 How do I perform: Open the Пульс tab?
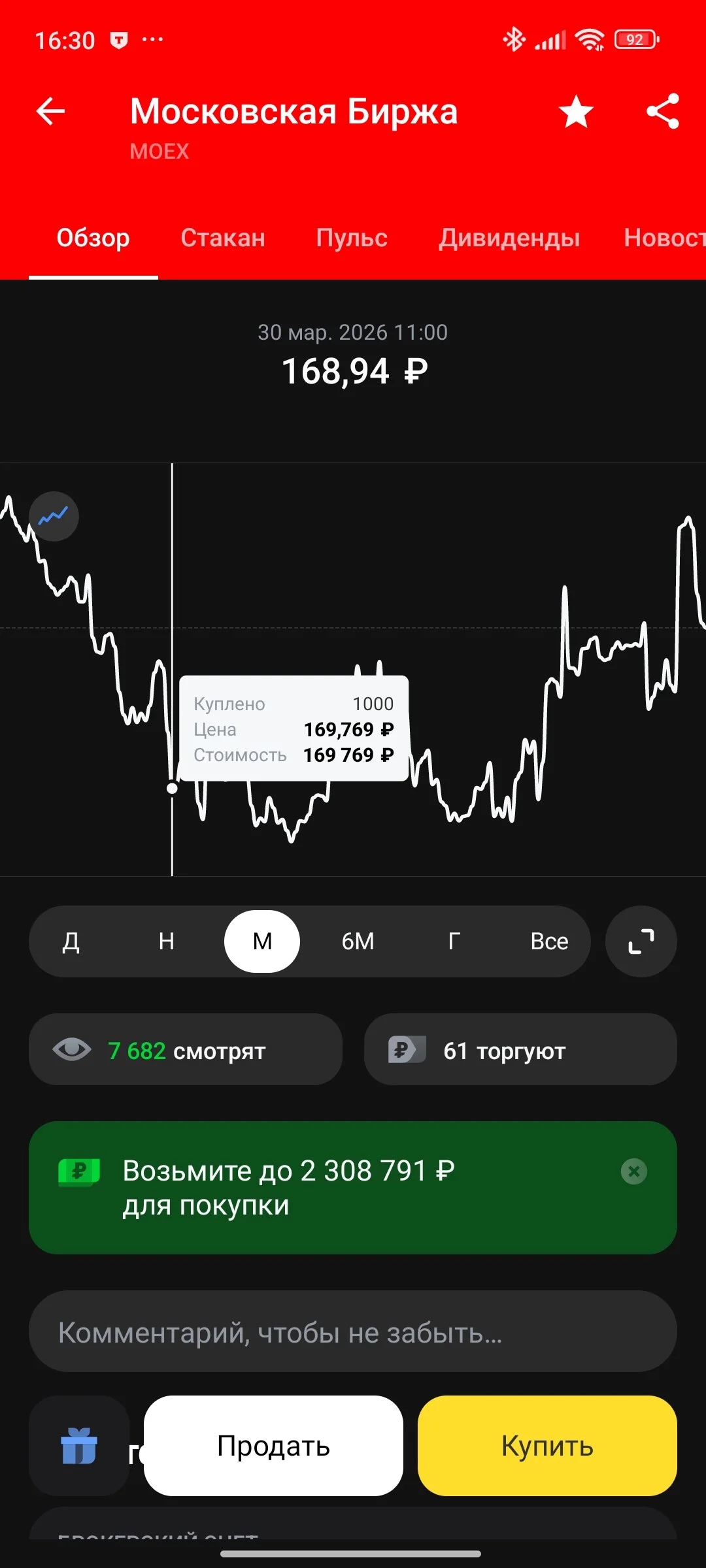tap(352, 238)
